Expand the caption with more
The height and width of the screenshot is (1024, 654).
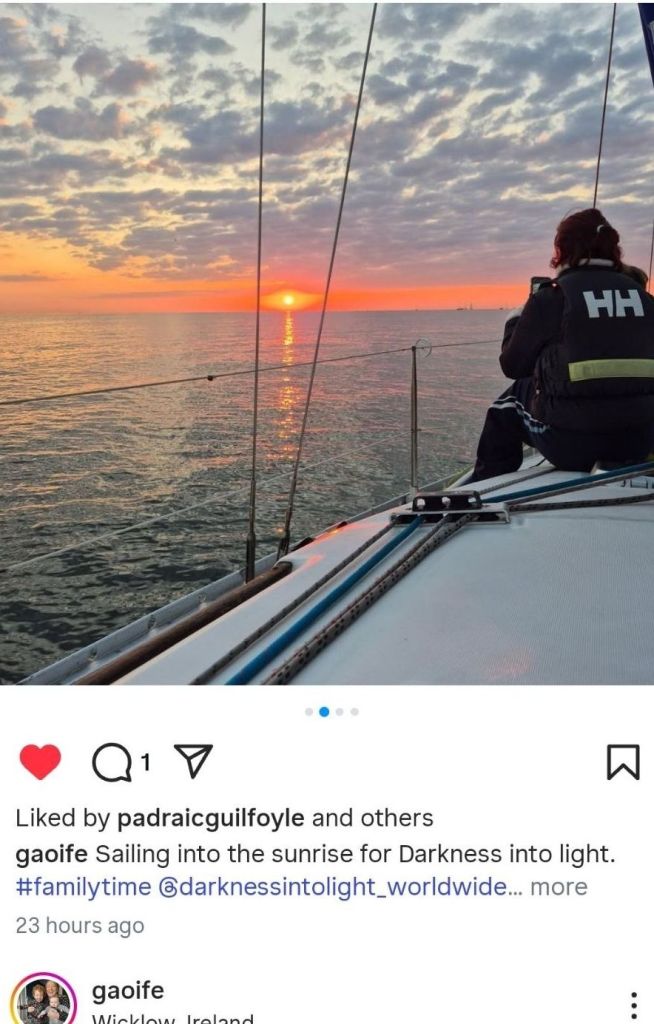(558, 887)
